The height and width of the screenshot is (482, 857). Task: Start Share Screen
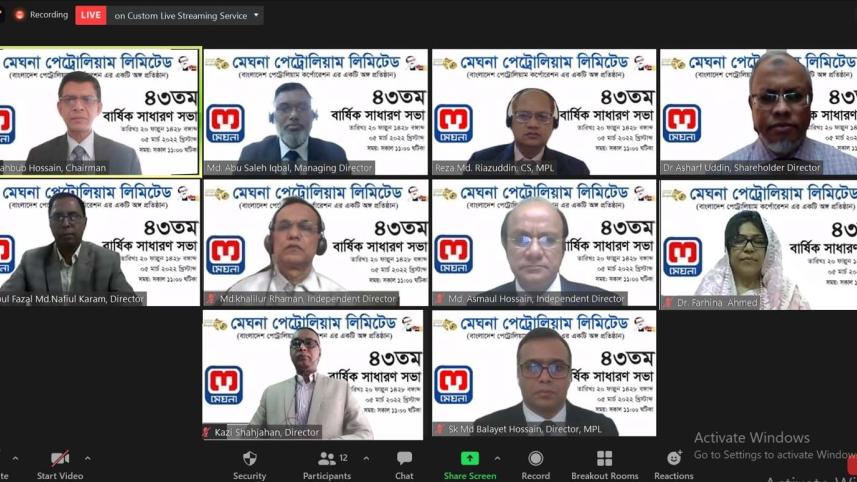[469, 464]
